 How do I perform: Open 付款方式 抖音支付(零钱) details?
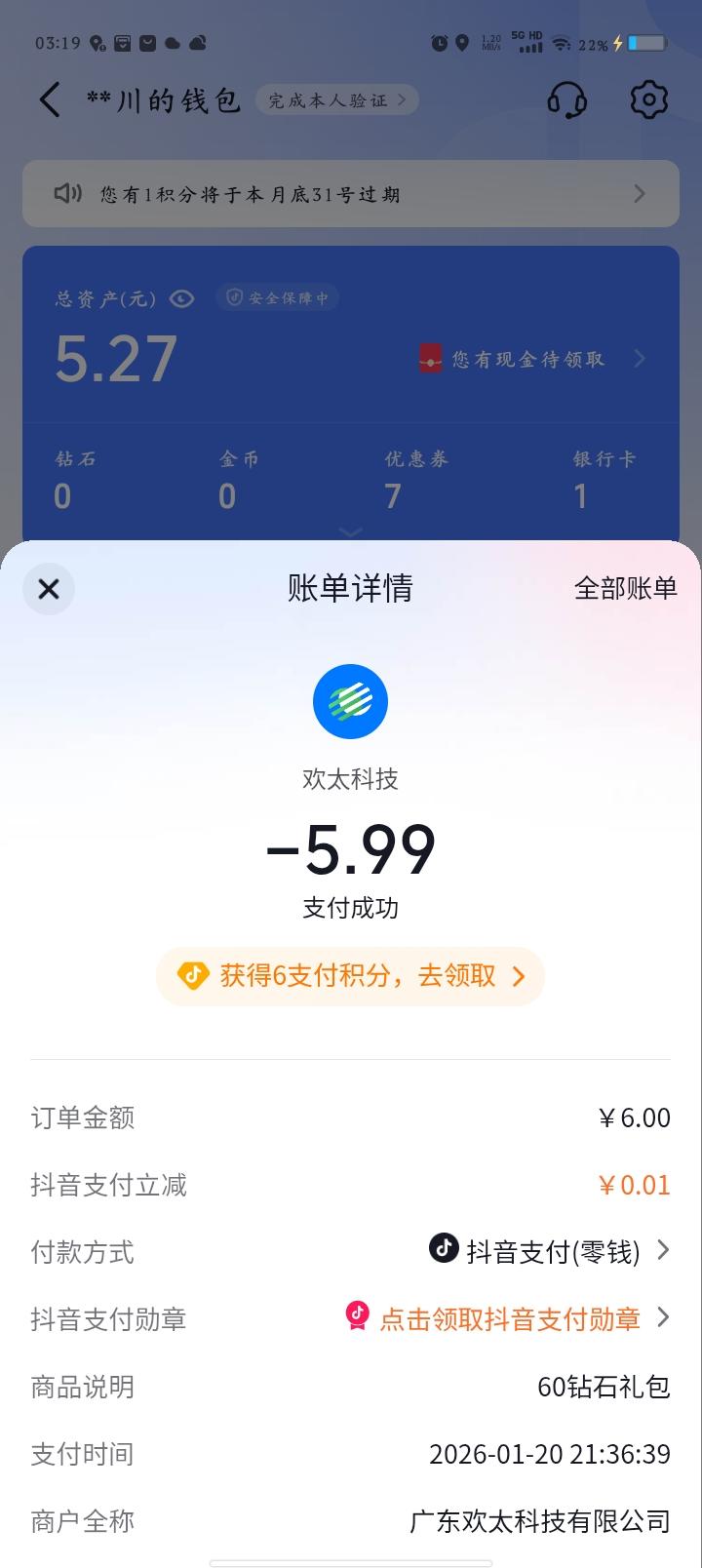(551, 1251)
